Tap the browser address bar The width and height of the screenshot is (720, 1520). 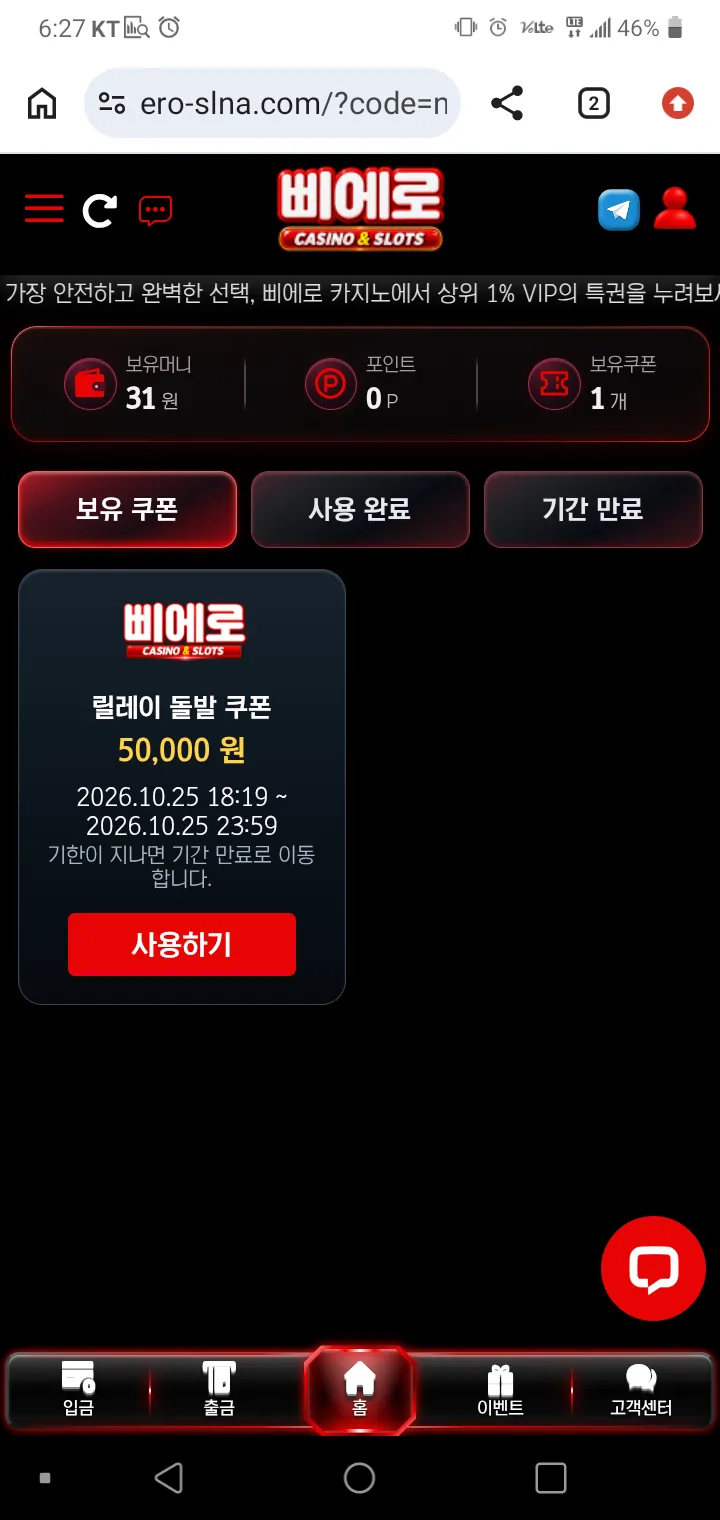[x=272, y=103]
